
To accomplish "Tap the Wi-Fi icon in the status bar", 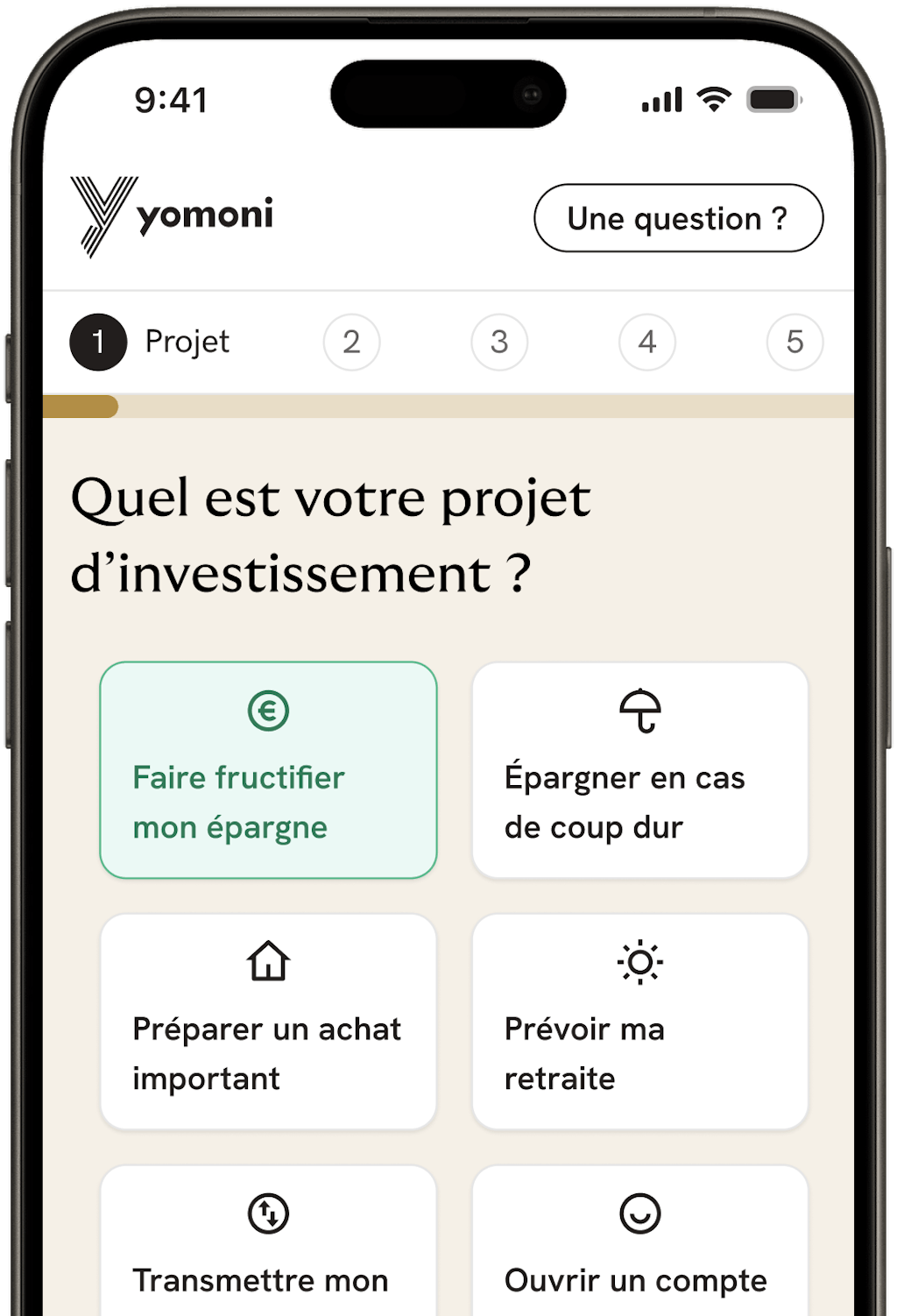I will pos(714,100).
